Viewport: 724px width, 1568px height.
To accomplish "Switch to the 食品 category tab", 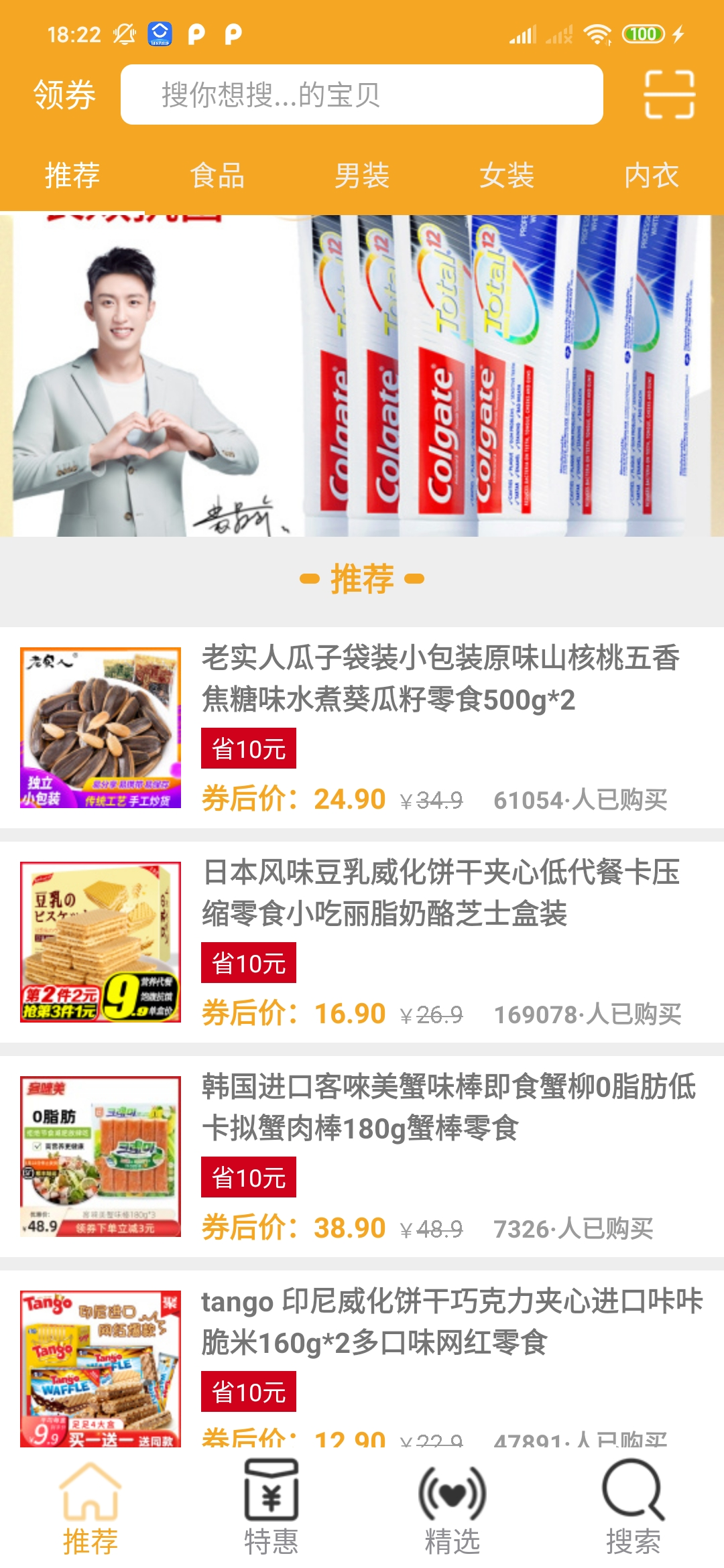I will [215, 176].
